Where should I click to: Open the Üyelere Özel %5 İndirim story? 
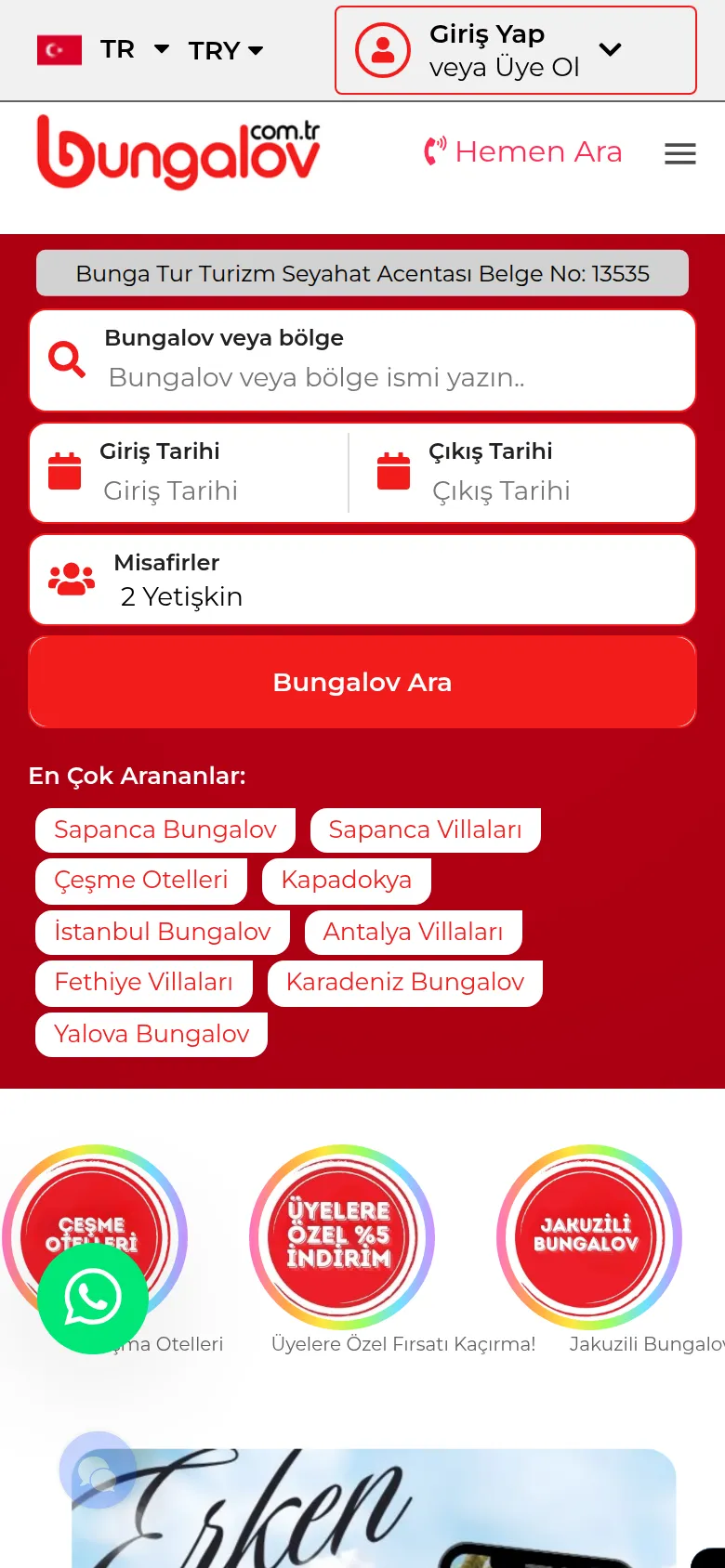342,1237
